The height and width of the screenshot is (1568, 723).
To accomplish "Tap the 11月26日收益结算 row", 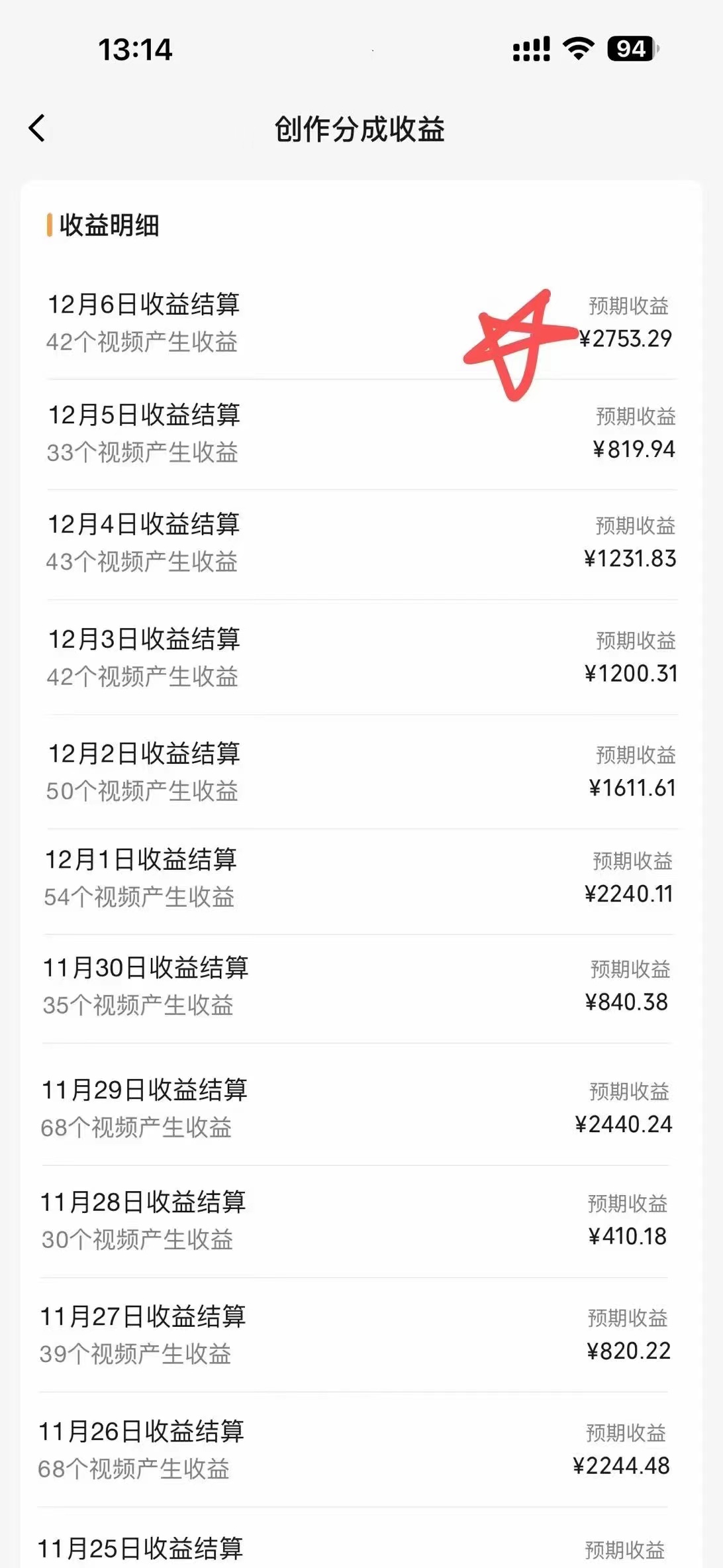I will (142, 1449).
